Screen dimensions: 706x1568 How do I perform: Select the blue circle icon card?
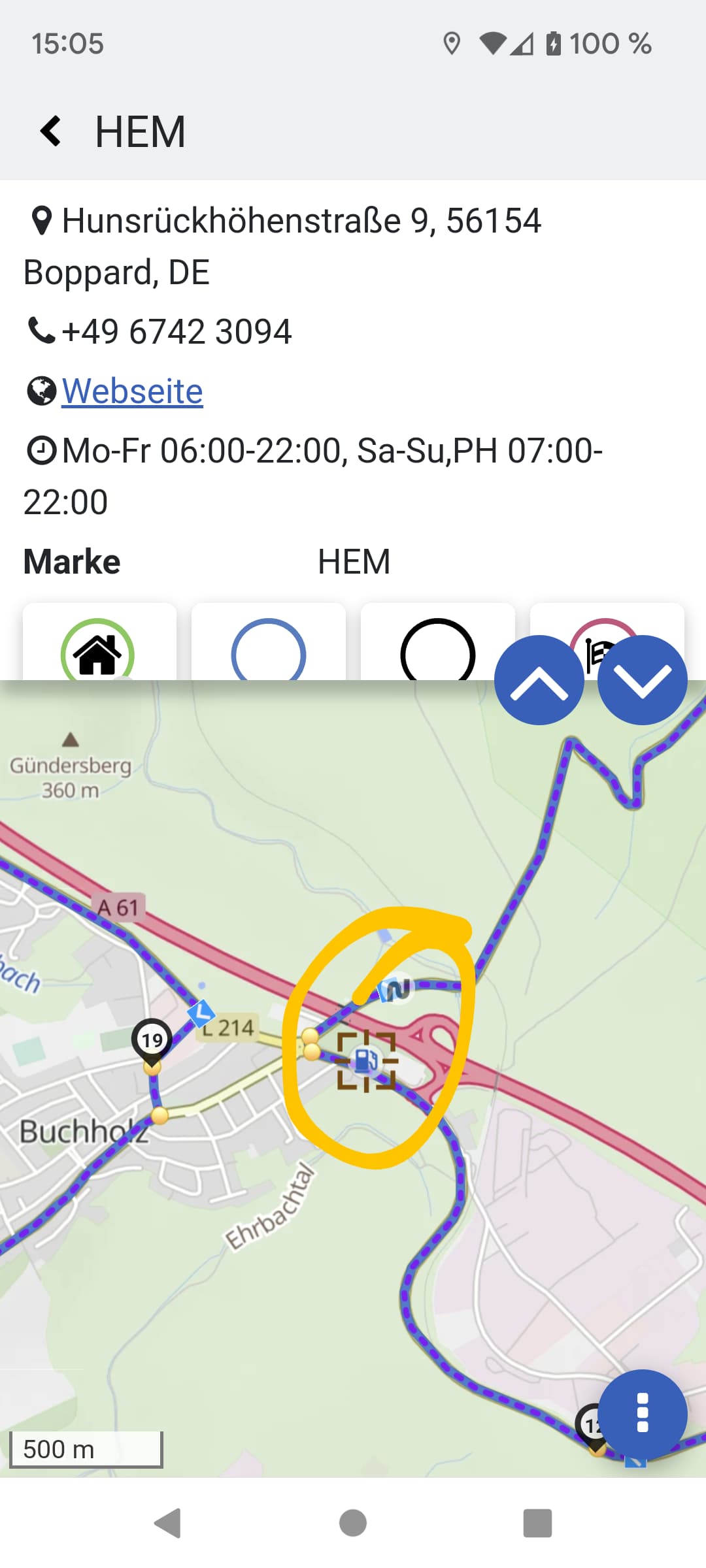(269, 642)
